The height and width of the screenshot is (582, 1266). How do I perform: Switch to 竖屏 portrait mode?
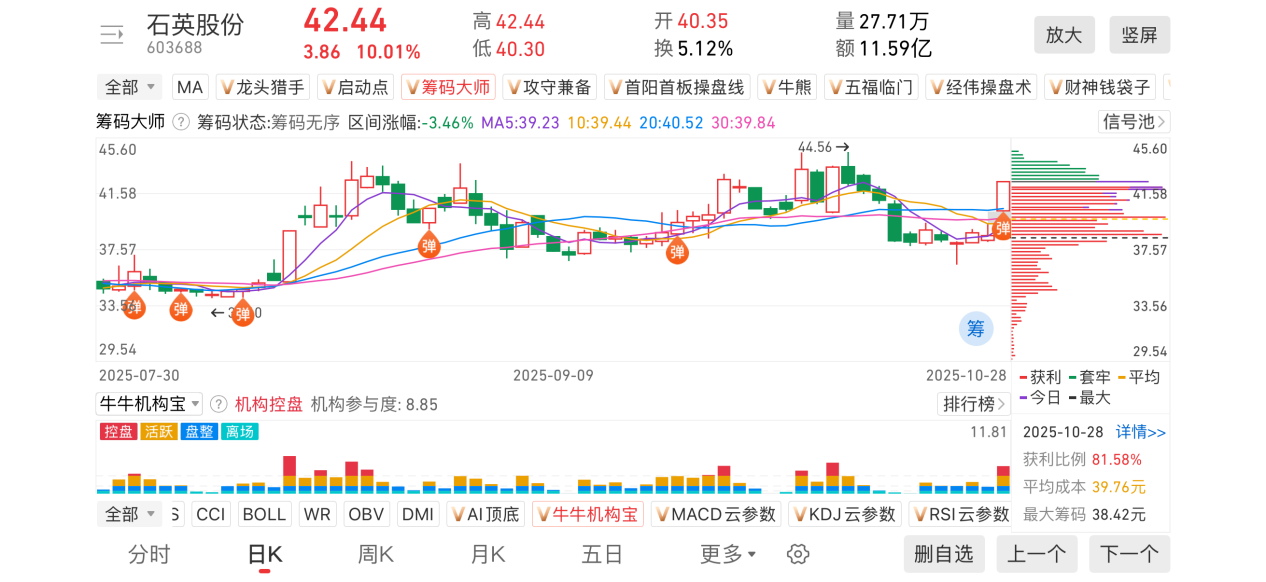[x=1139, y=35]
